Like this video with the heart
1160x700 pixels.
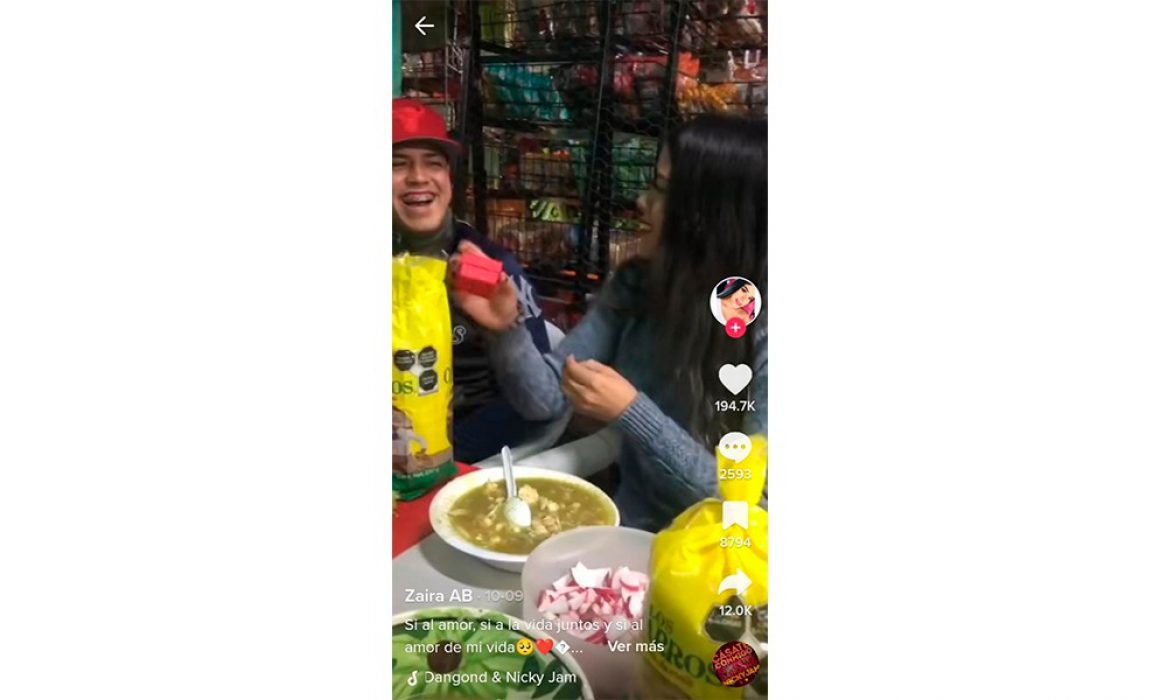pyautogui.click(x=735, y=379)
